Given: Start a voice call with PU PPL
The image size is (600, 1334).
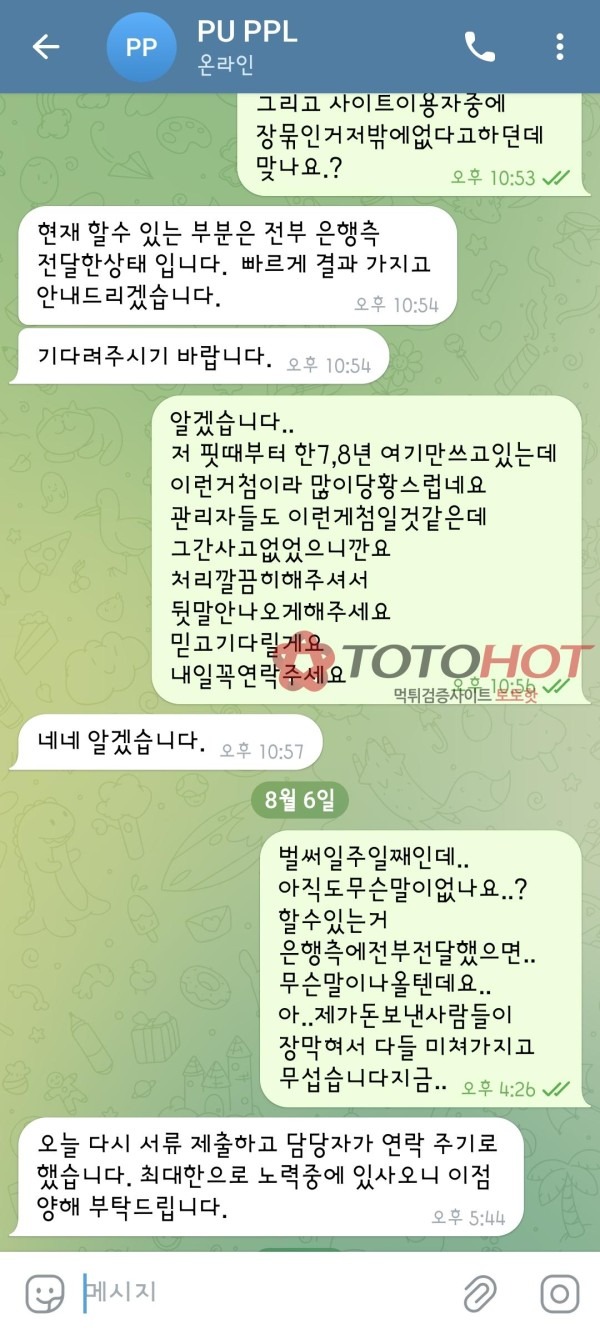Looking at the screenshot, I should (480, 47).
